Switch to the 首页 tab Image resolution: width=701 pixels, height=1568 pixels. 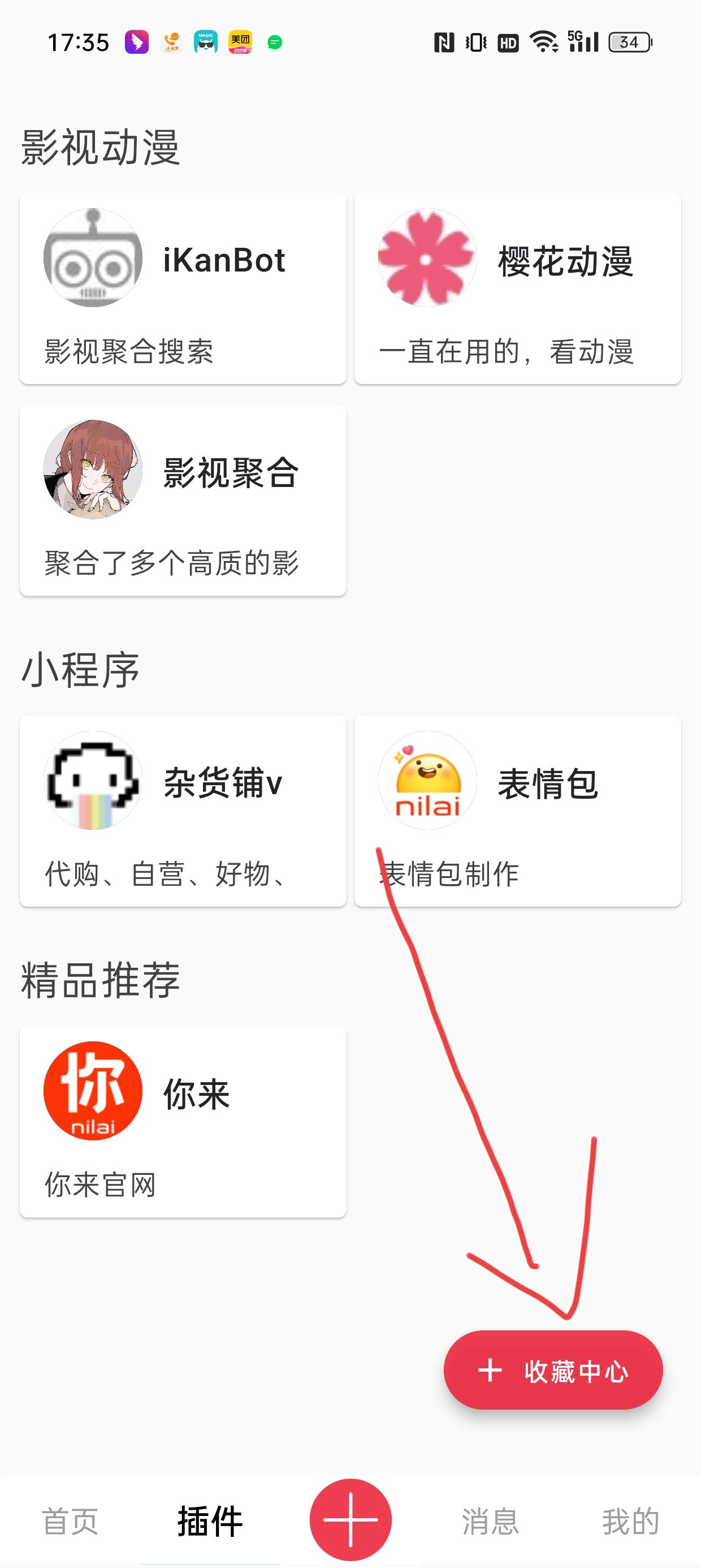70,1521
